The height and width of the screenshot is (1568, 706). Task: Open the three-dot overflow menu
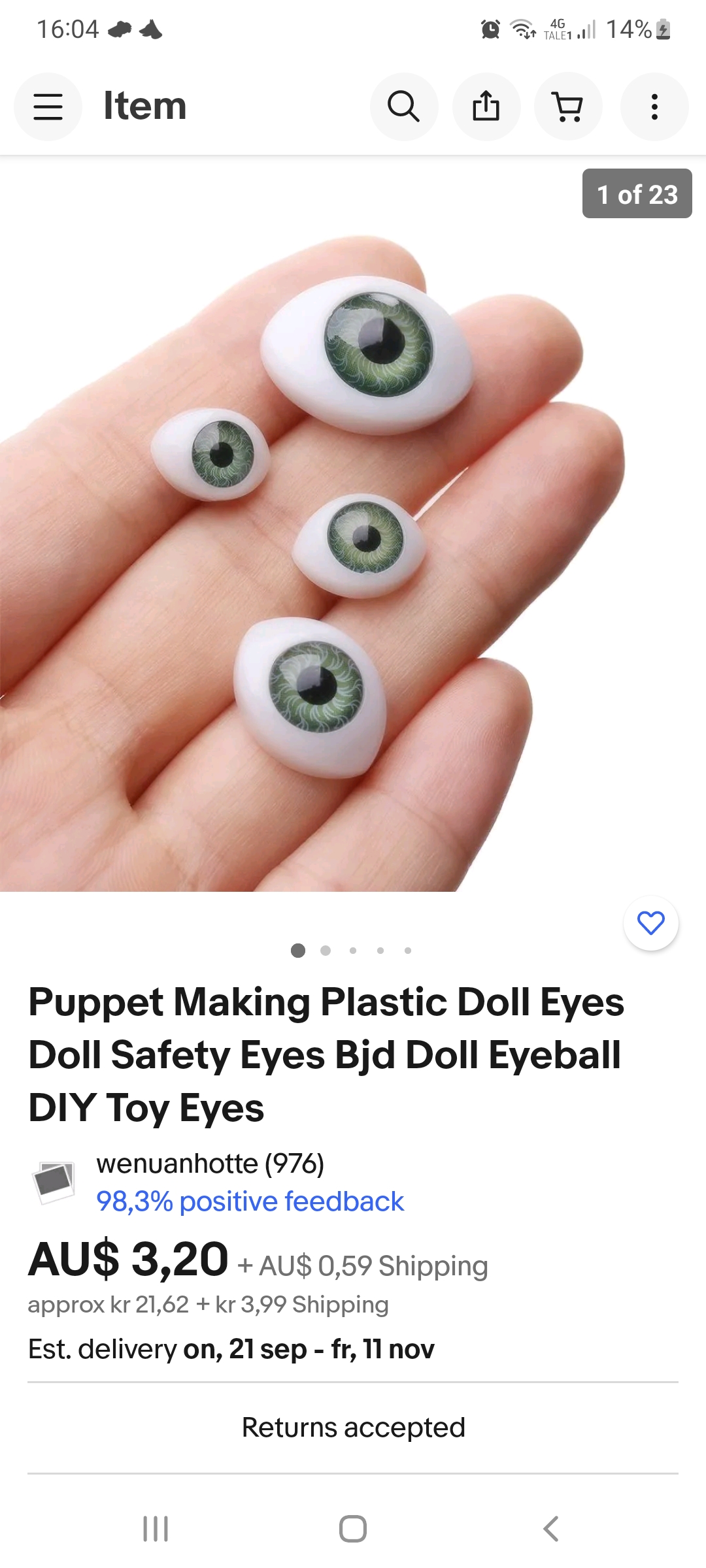654,106
